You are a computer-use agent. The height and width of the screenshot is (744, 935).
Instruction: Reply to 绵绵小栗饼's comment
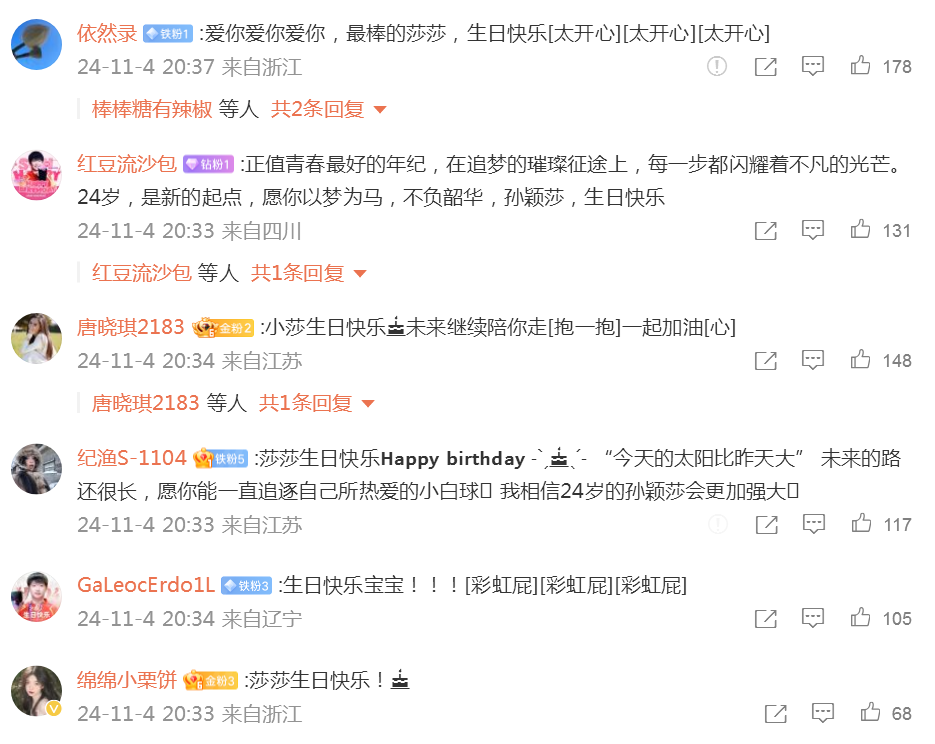pyautogui.click(x=823, y=713)
